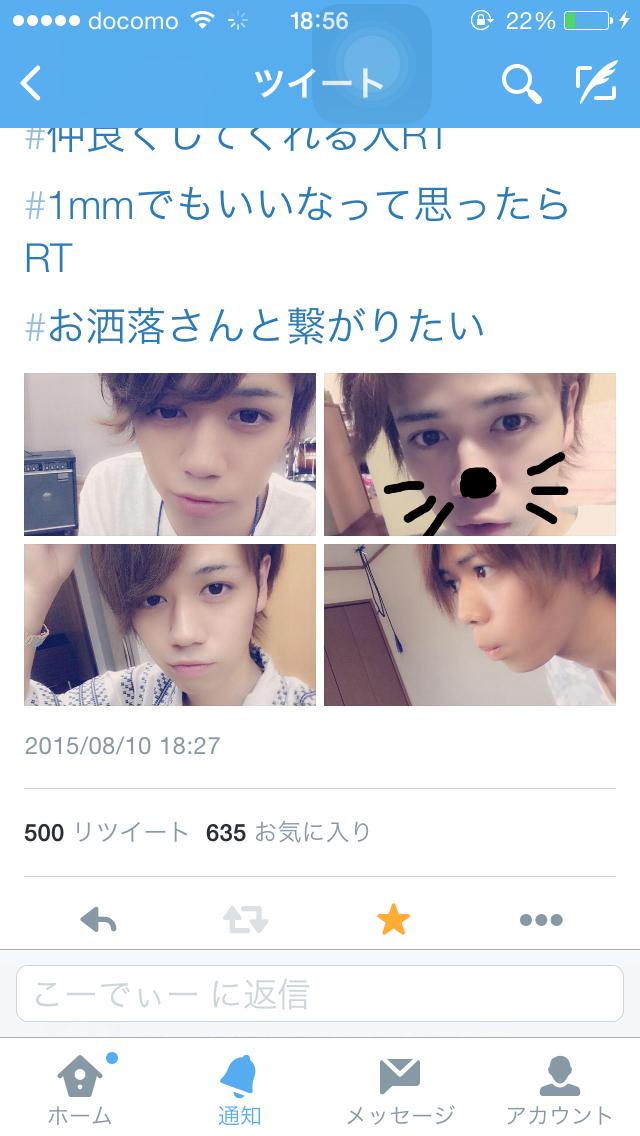Reply to this tweet with arrow icon
Image resolution: width=640 pixels, height=1136 pixels.
(98, 920)
